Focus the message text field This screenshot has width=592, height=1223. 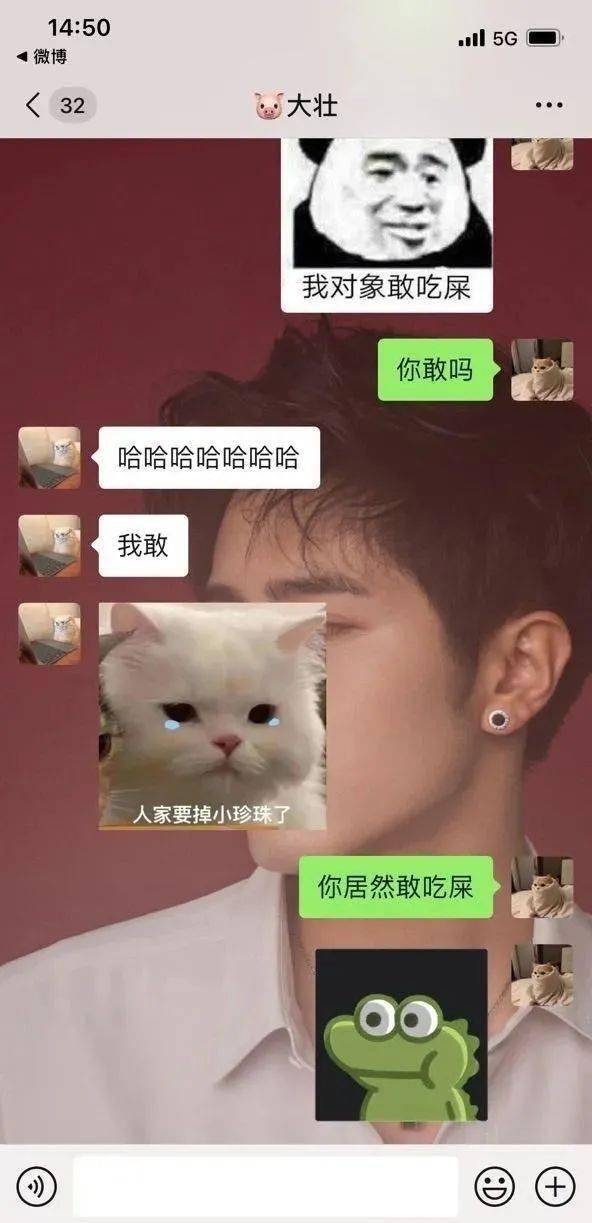pyautogui.click(x=265, y=1187)
